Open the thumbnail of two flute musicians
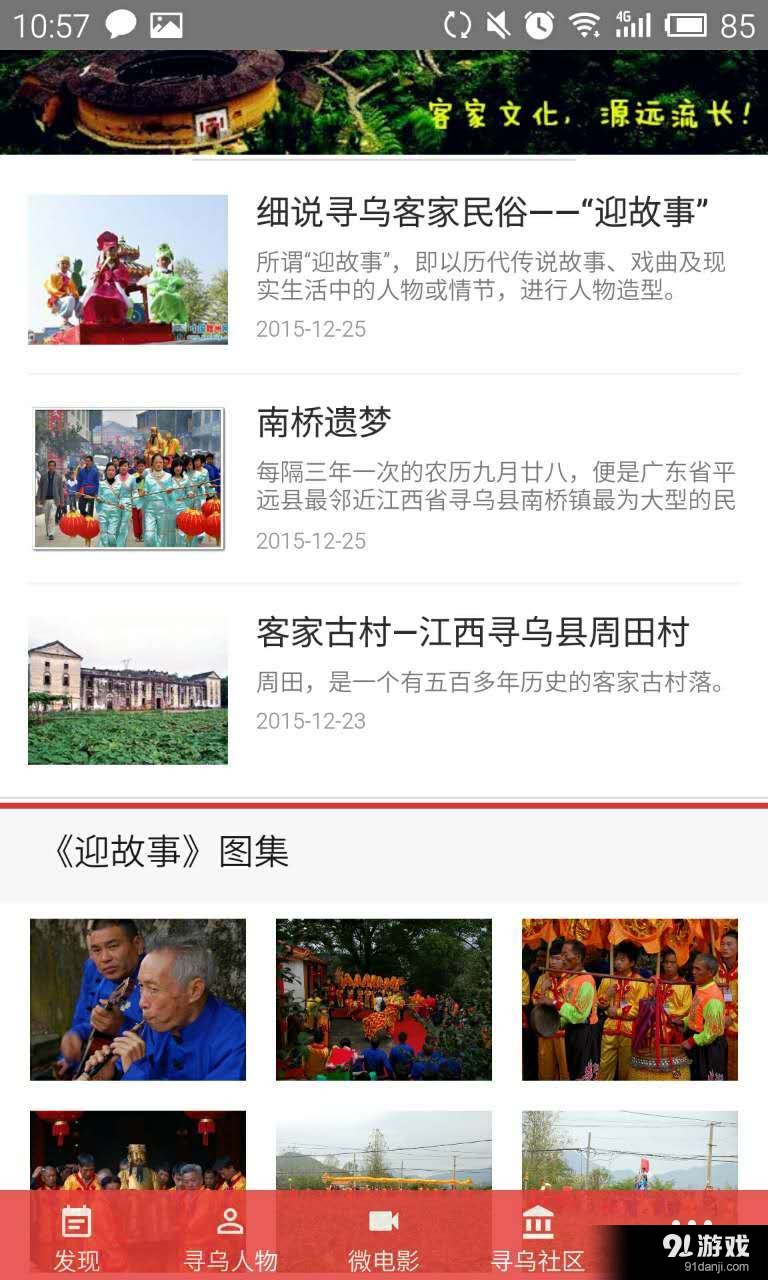Image resolution: width=768 pixels, height=1280 pixels. 137,998
